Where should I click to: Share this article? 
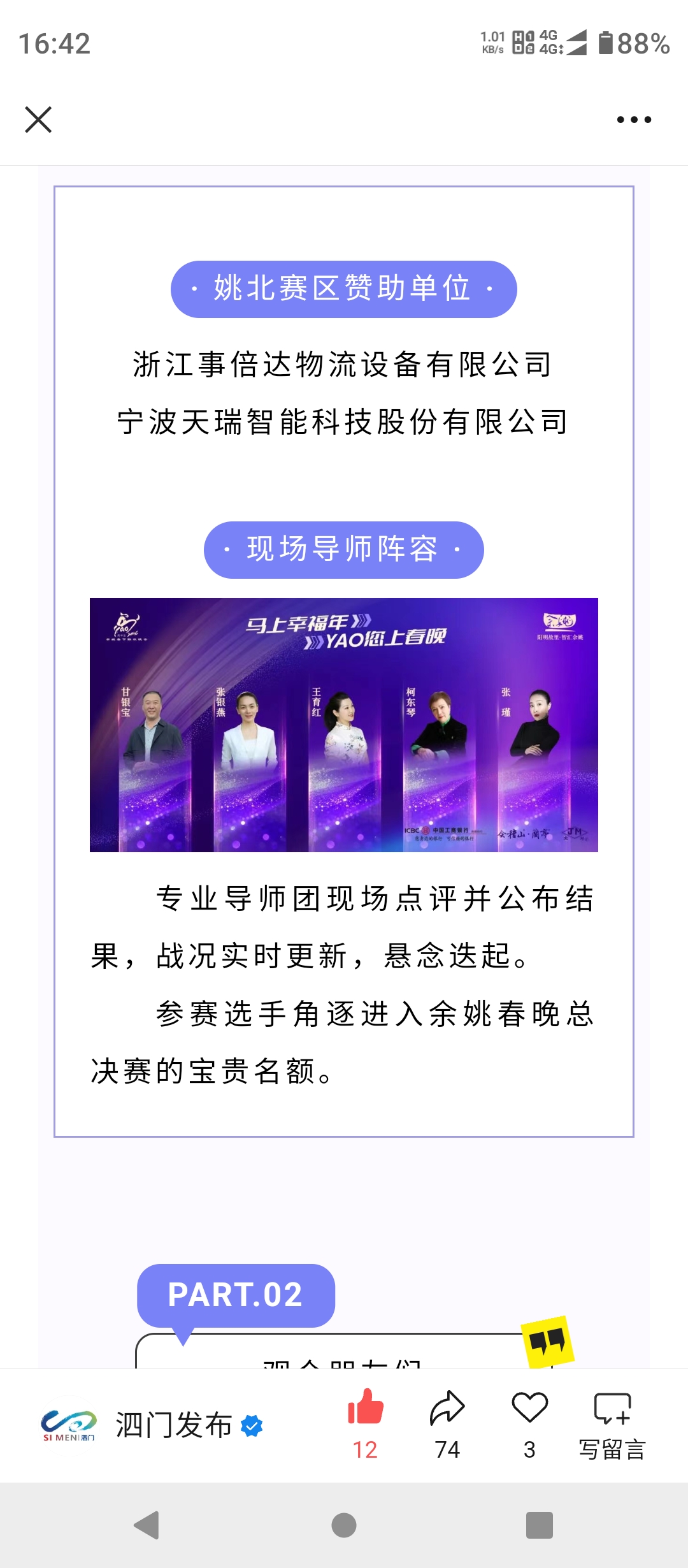(x=447, y=1410)
